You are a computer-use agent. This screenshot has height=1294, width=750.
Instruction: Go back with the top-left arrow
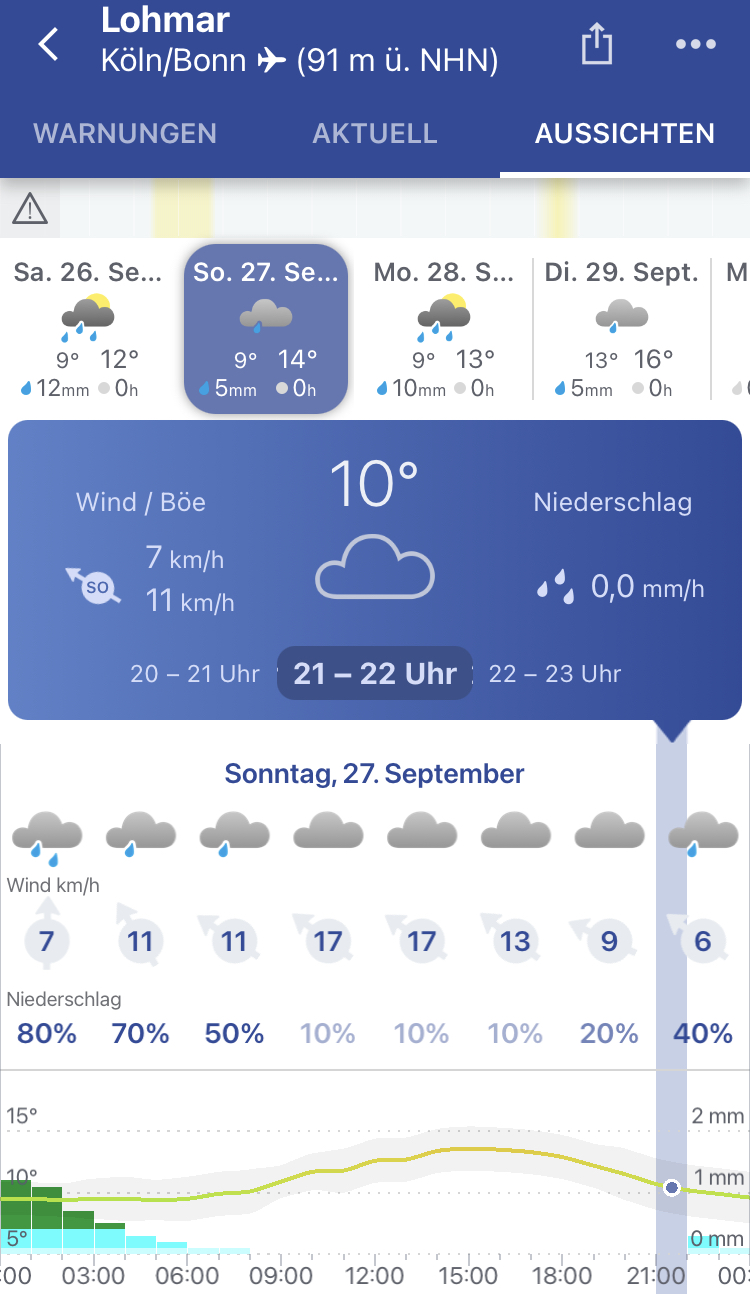tap(48, 44)
